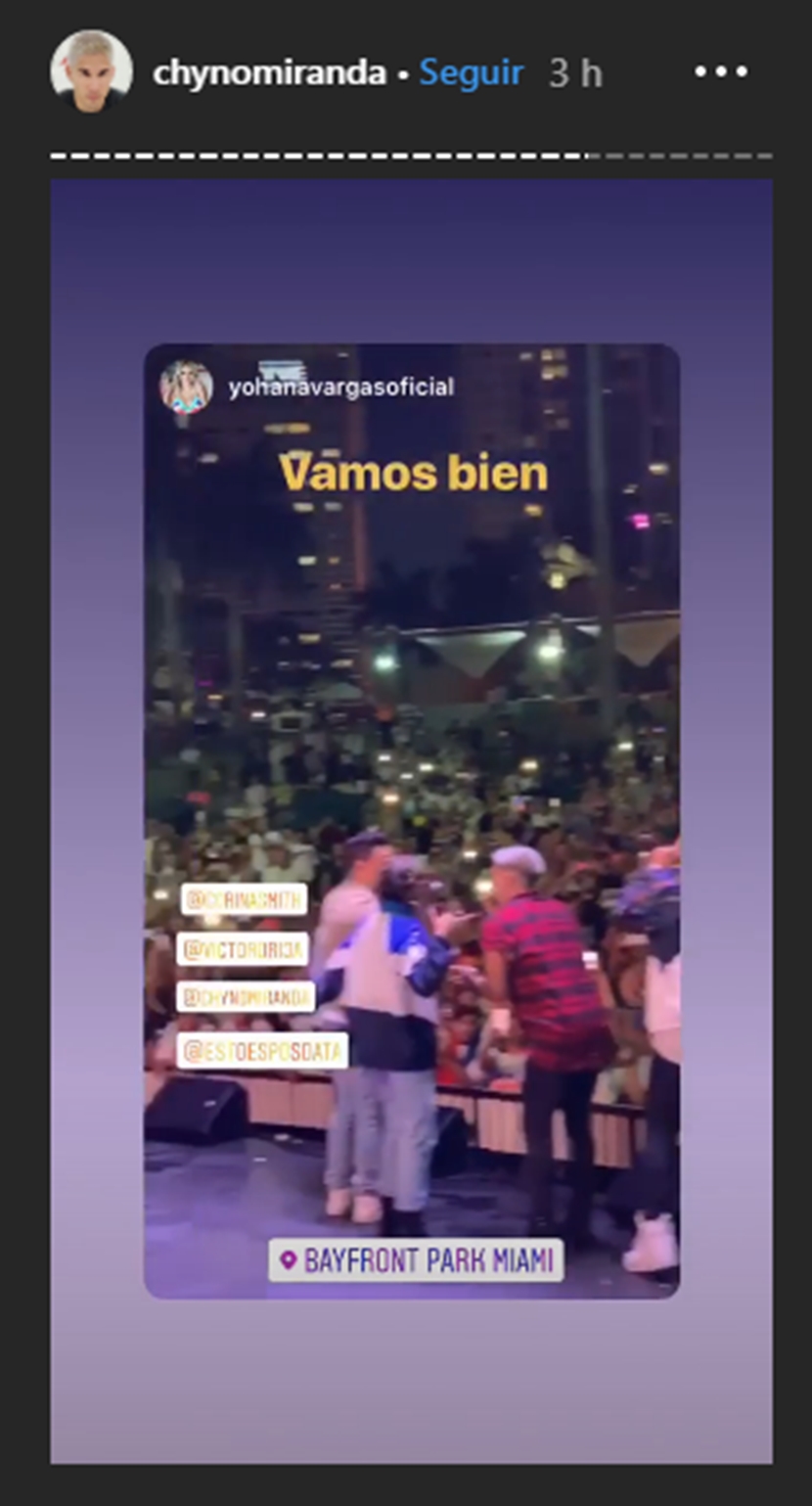The width and height of the screenshot is (812, 1506).
Task: Open chynomiranda's profile picture
Action: click(91, 71)
